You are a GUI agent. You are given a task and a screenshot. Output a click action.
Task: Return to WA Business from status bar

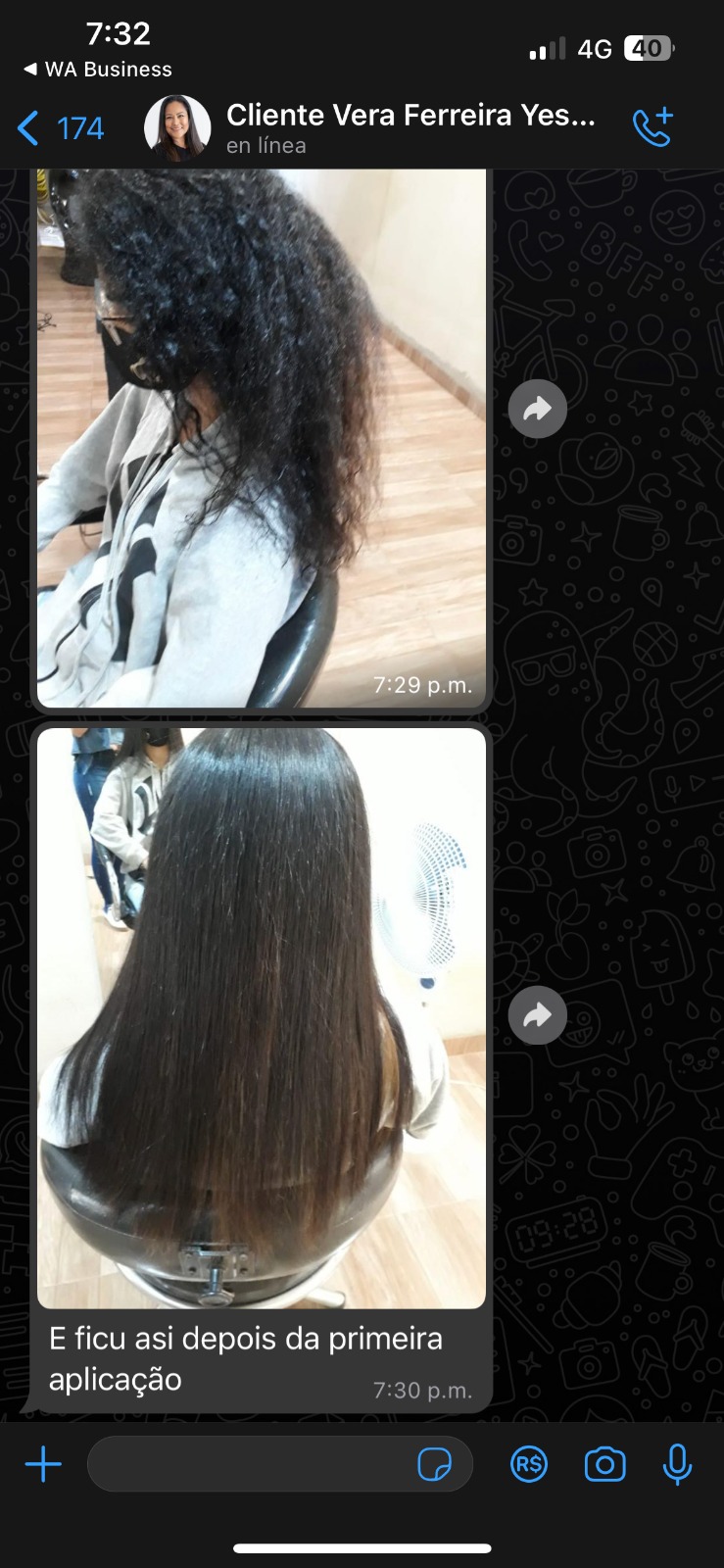pos(96,70)
